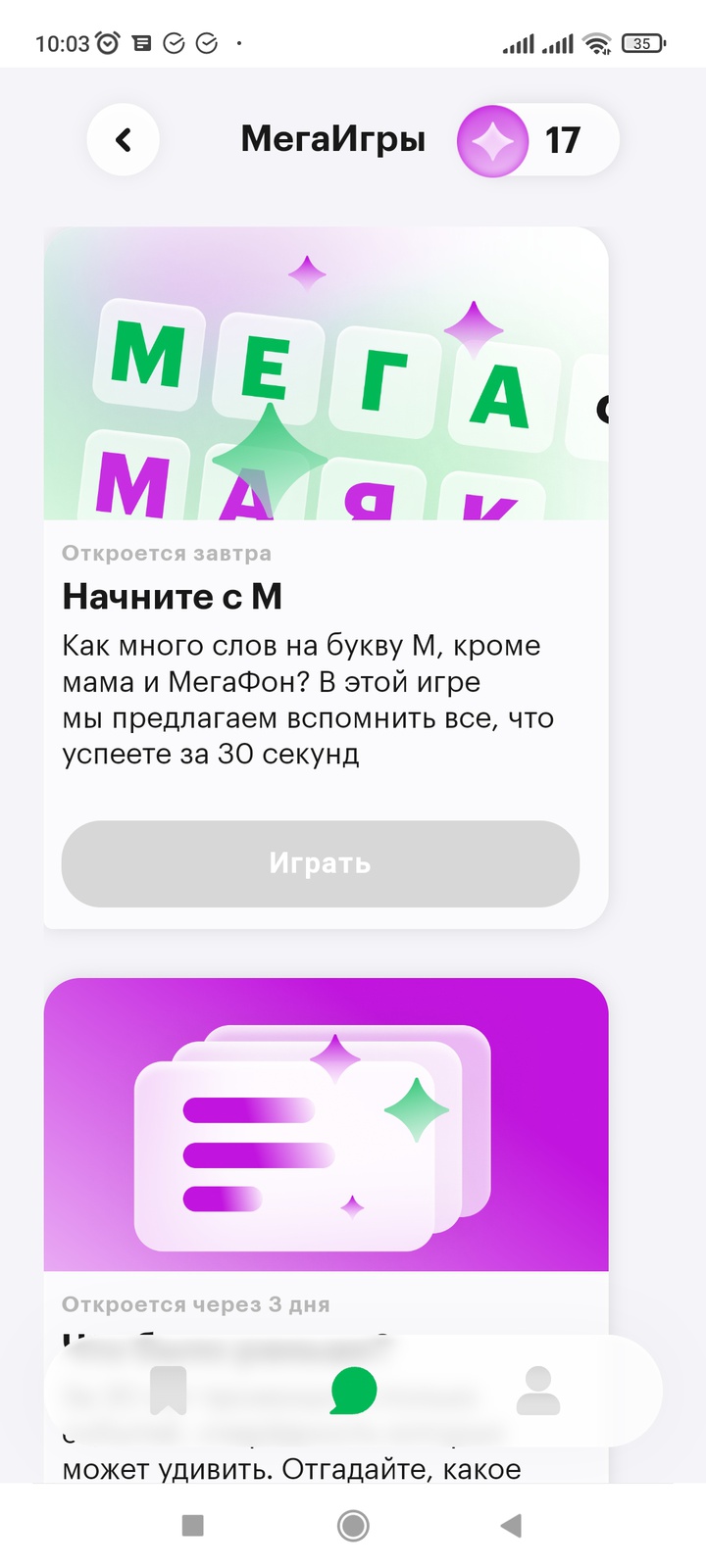Screen dimensions: 706x1568
Task: Tap the system home button
Action: tap(353, 1525)
